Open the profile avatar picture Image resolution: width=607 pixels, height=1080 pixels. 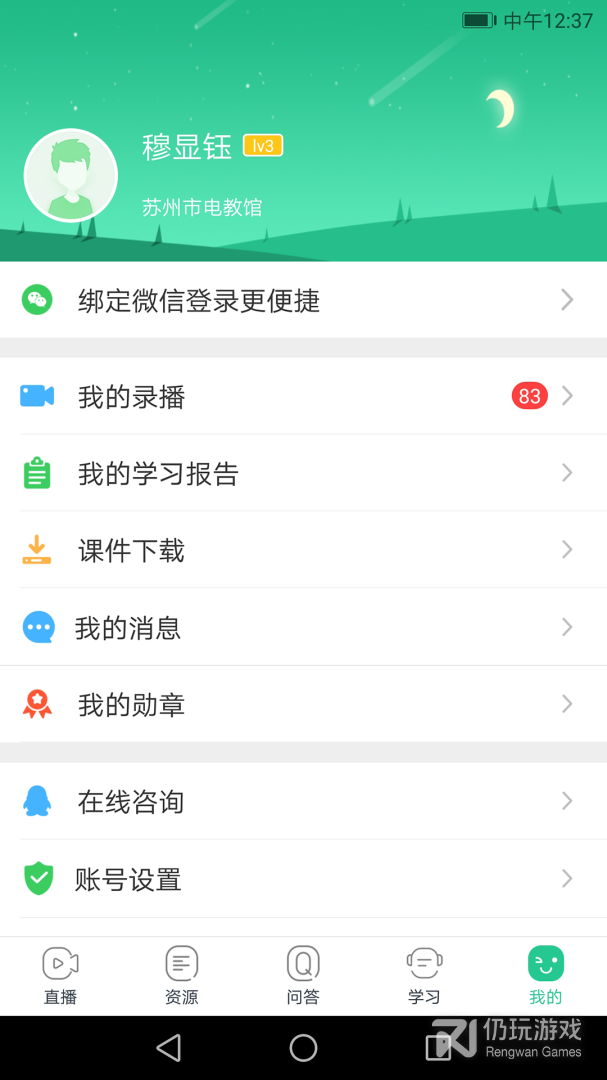(x=70, y=176)
